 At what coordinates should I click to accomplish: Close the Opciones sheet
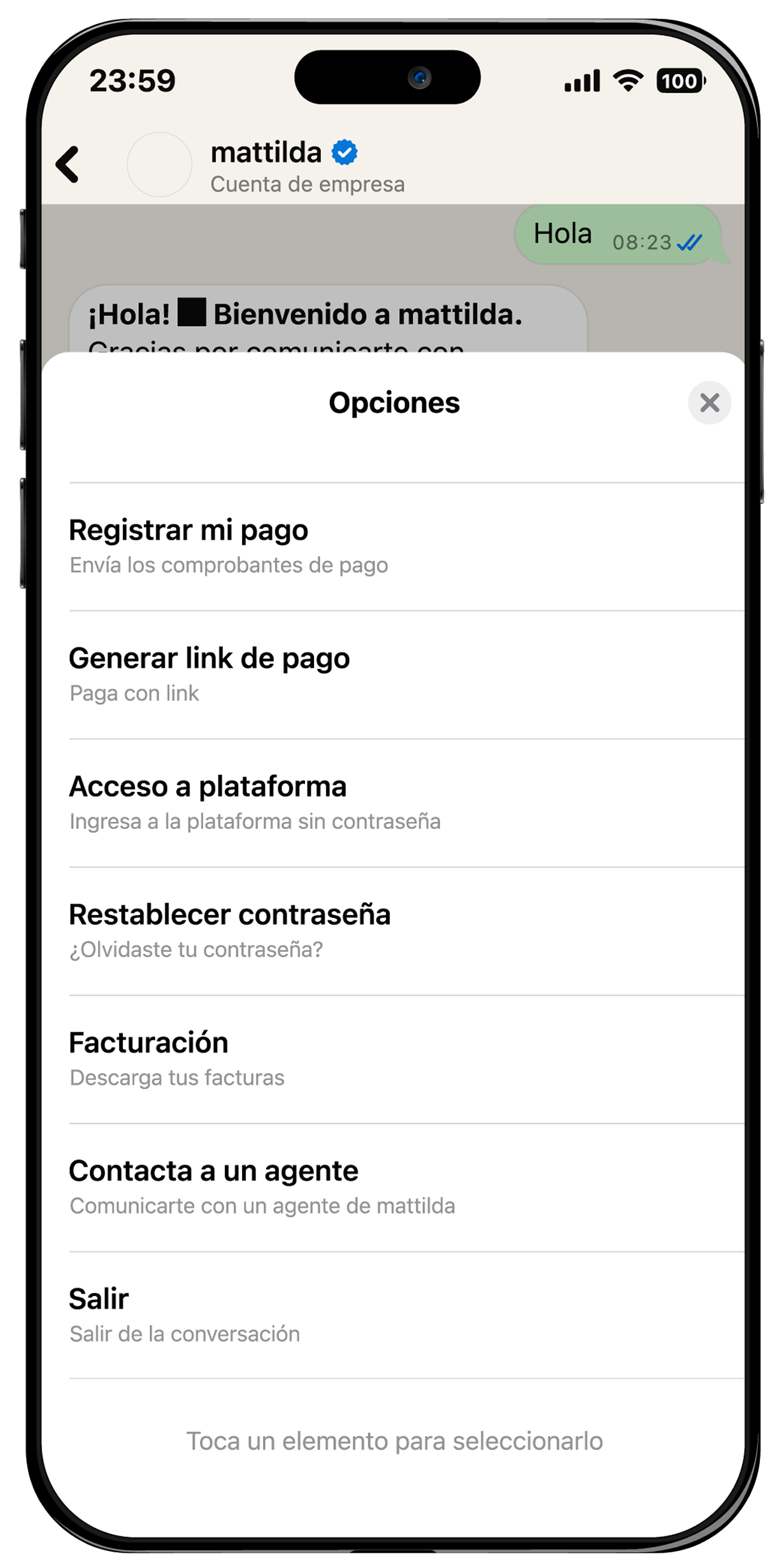click(x=709, y=403)
